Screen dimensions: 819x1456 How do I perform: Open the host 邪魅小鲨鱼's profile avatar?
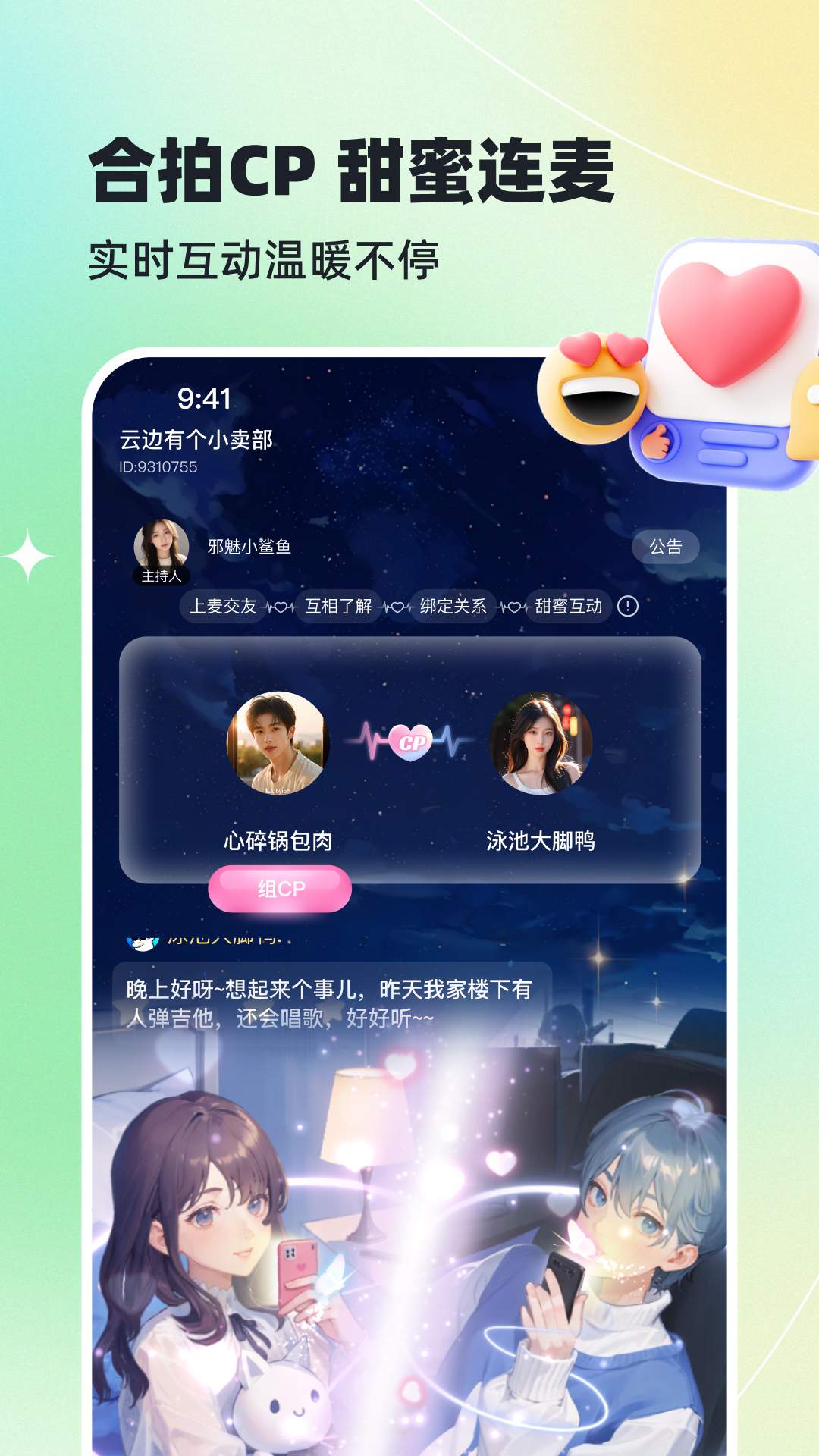coord(162,541)
